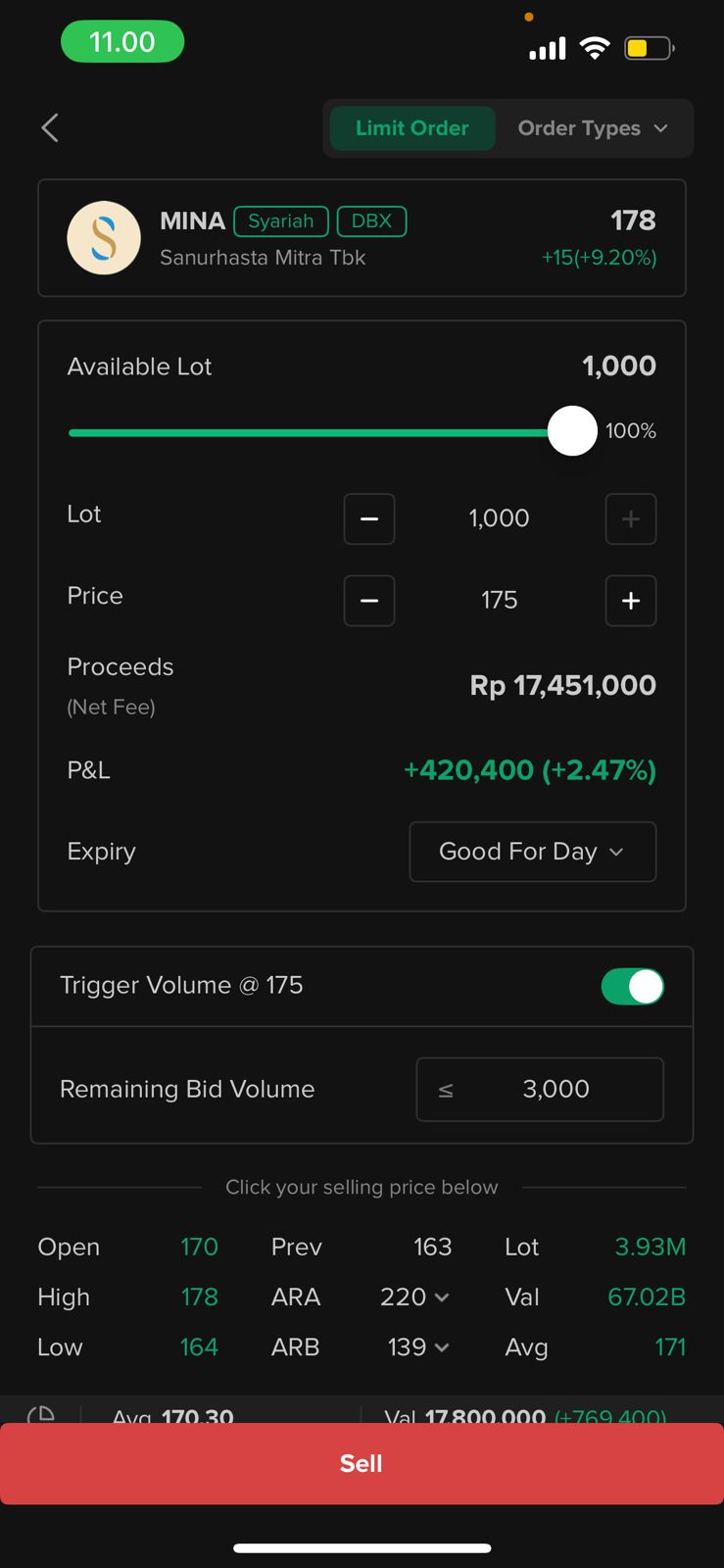Viewport: 724px width, 1568px height.
Task: Raise the Price with plus button
Action: (631, 600)
